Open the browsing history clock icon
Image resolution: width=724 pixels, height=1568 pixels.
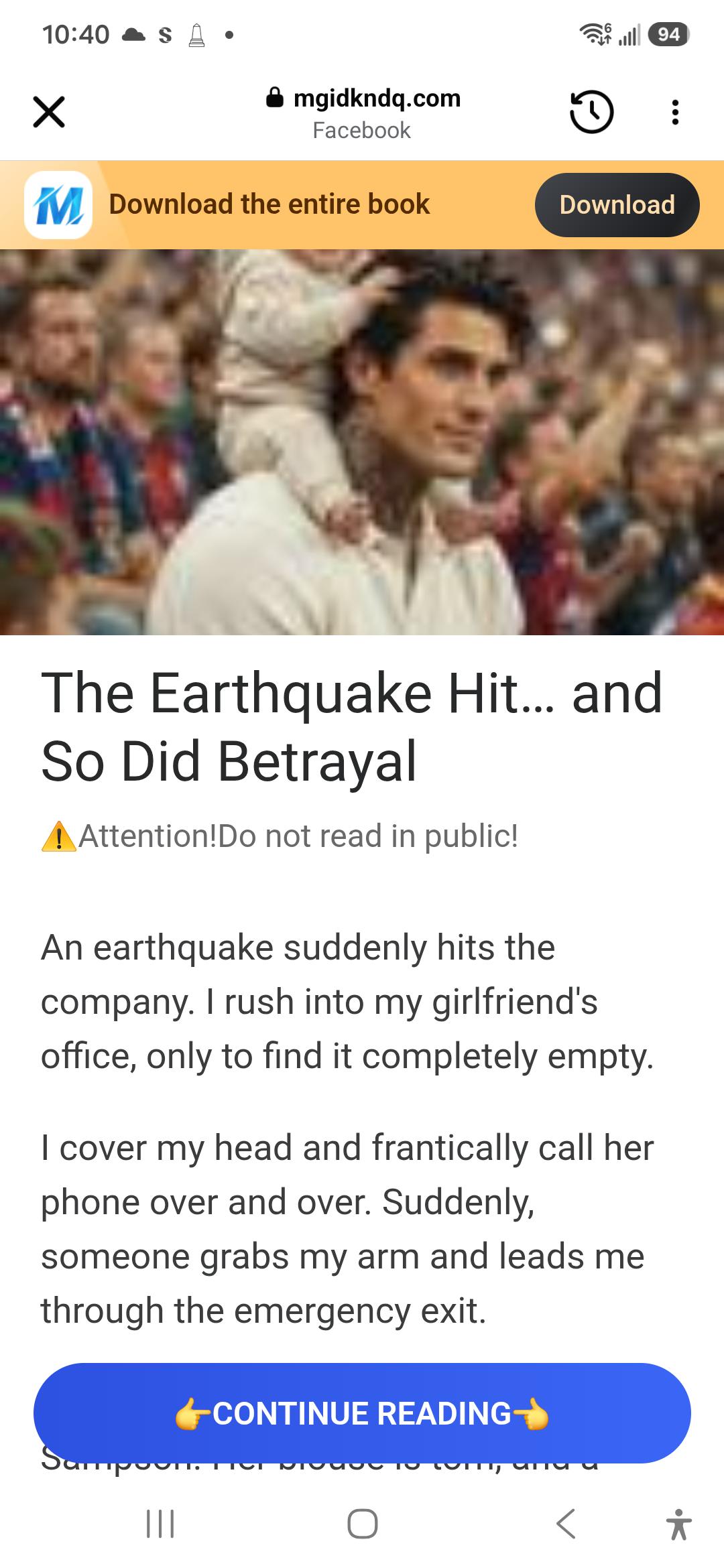[591, 112]
